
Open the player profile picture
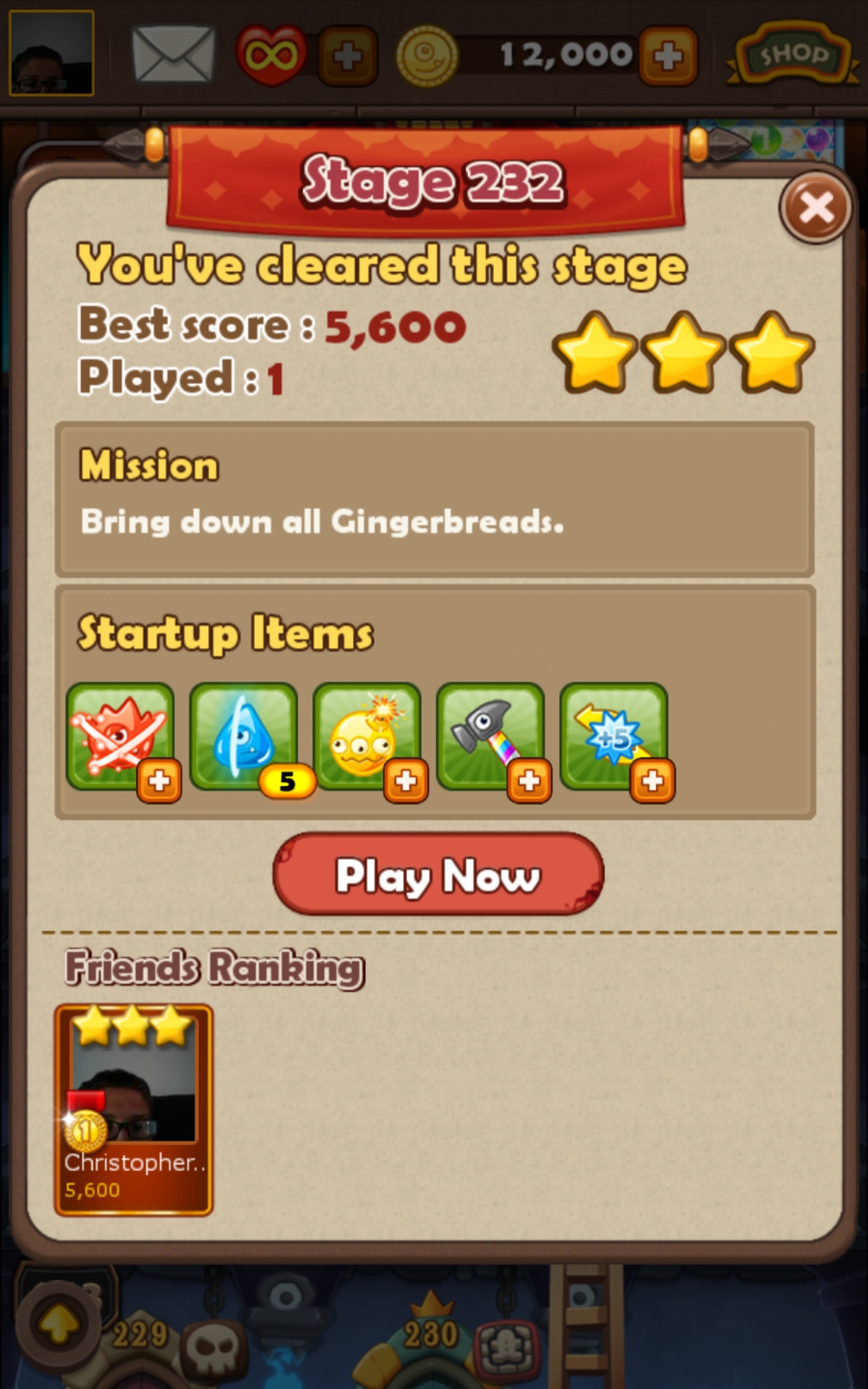point(51,54)
